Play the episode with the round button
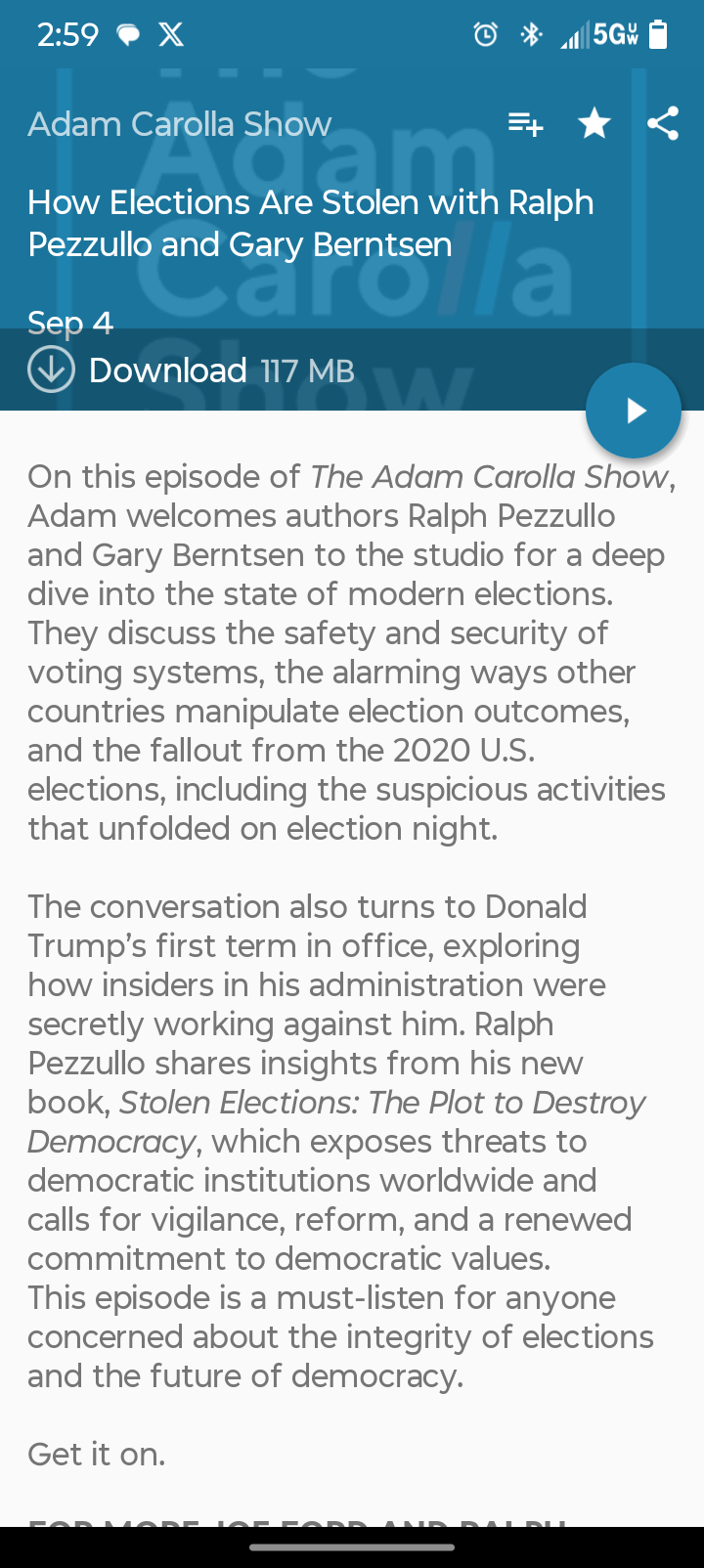 pos(633,411)
